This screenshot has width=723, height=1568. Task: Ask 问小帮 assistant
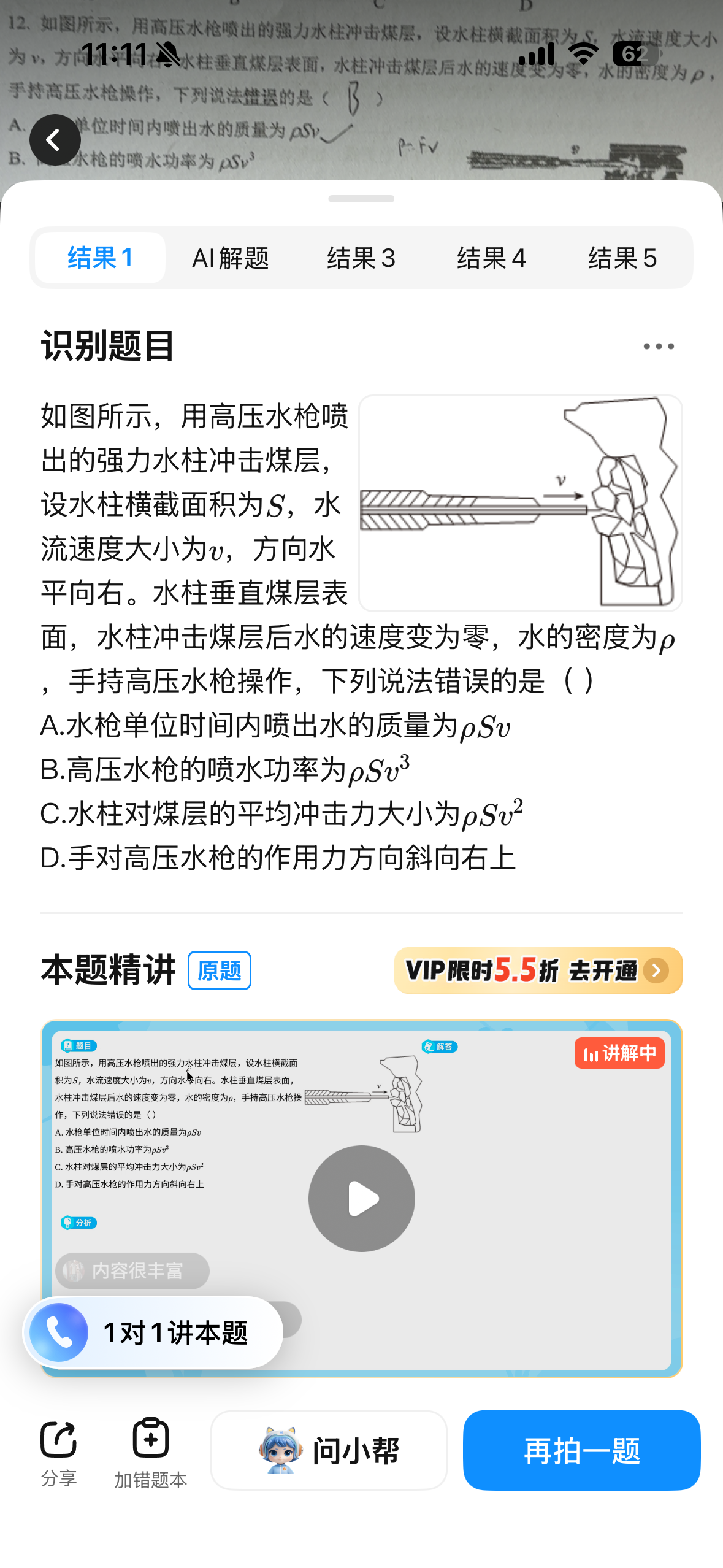pos(329,1450)
